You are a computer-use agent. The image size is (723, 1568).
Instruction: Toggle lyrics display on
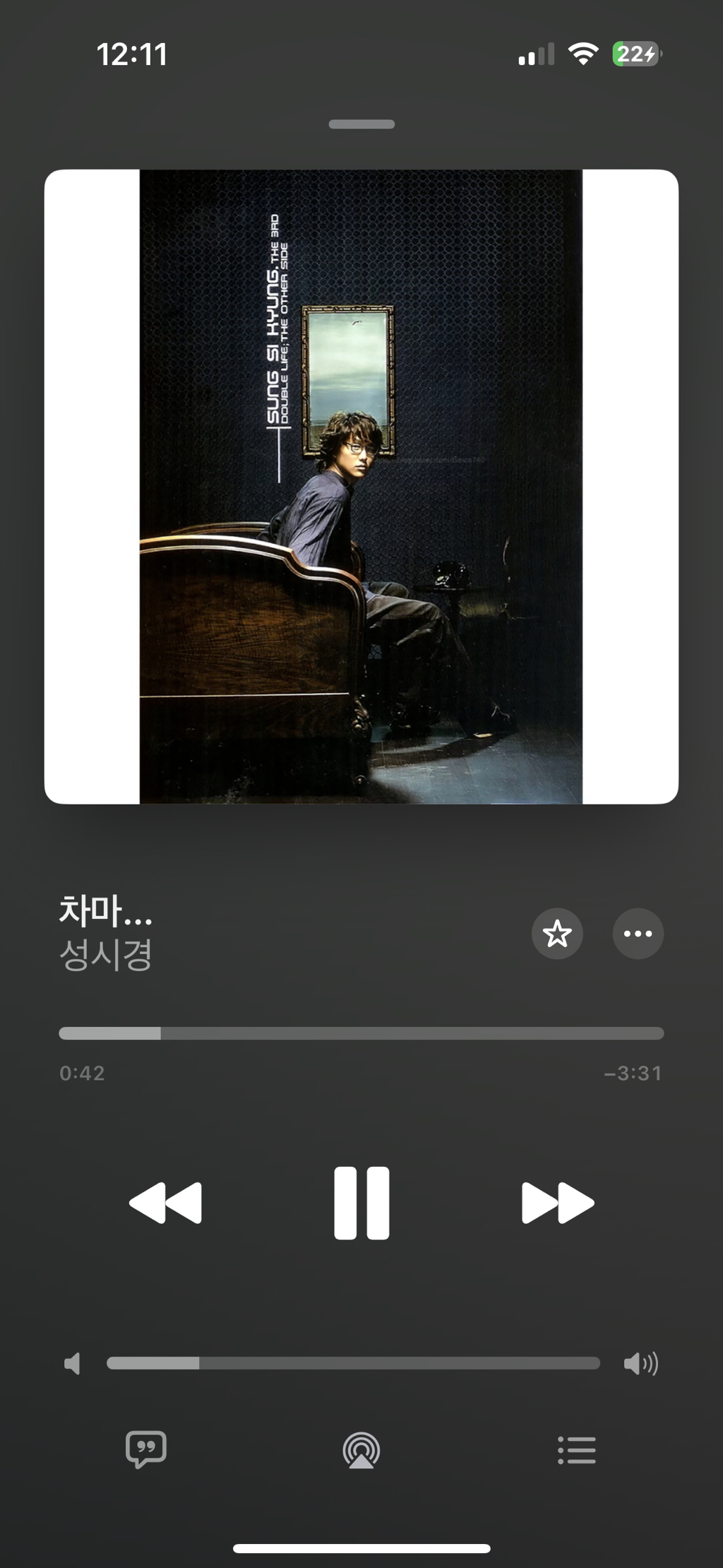[x=146, y=1449]
